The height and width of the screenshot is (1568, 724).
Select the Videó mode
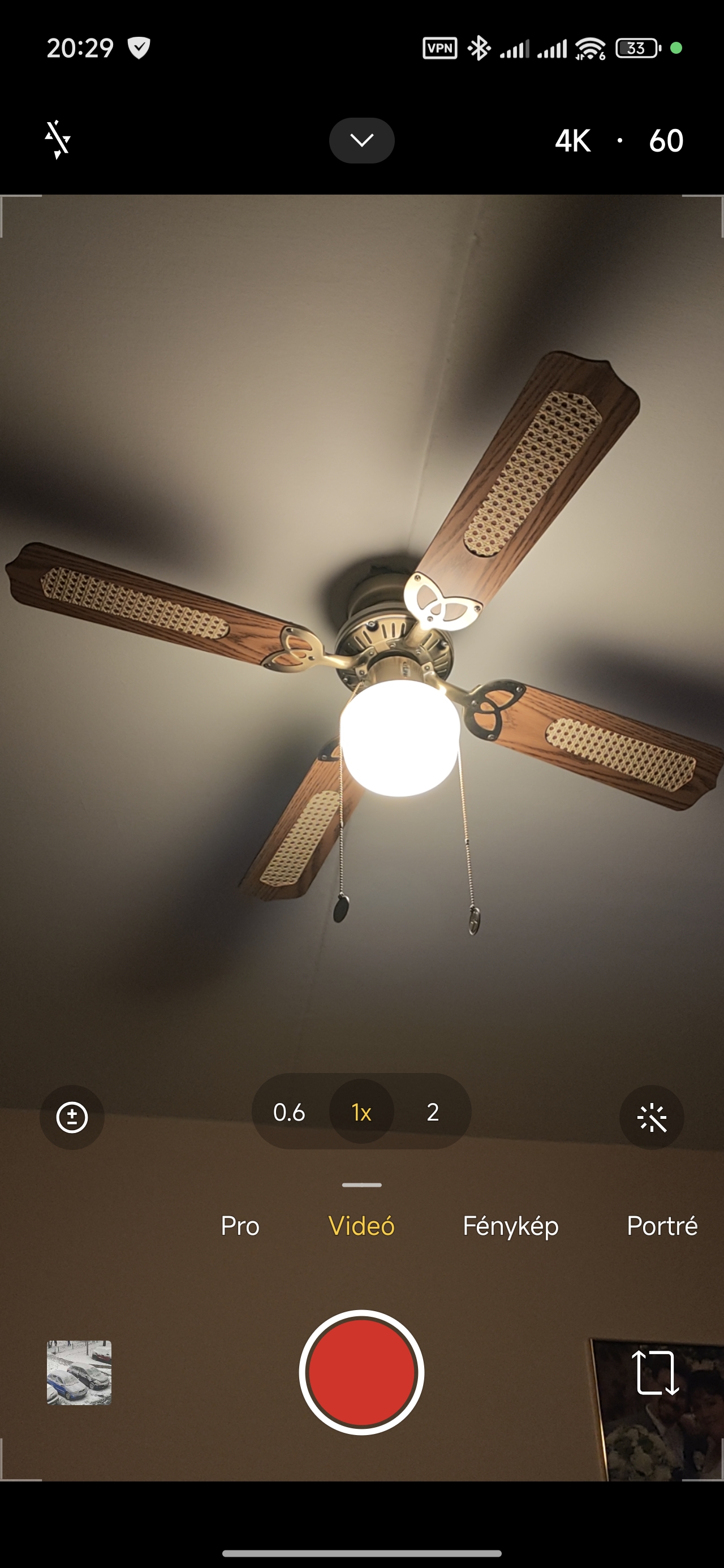[x=361, y=1225]
